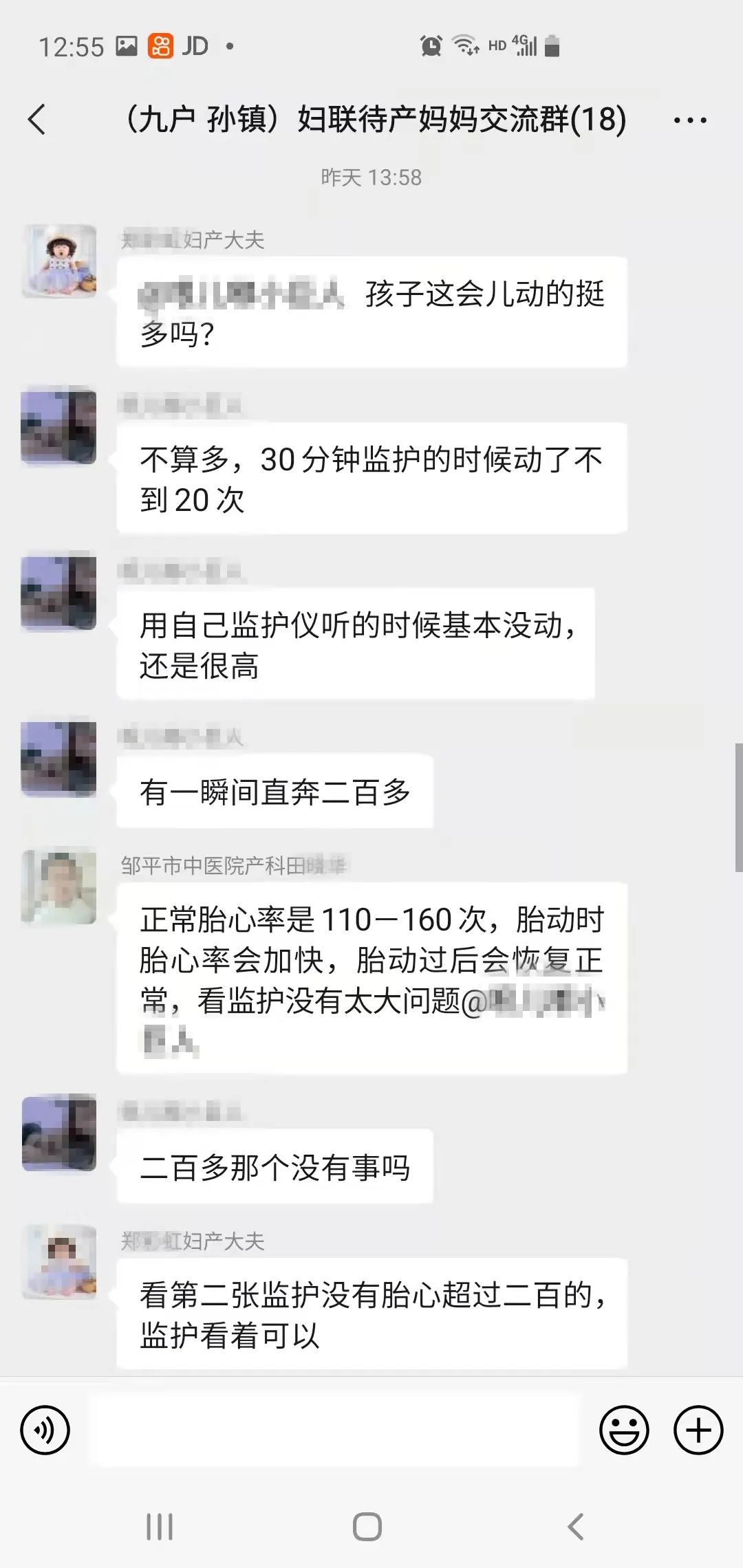
Task: Open system recent apps
Action: tap(160, 1527)
